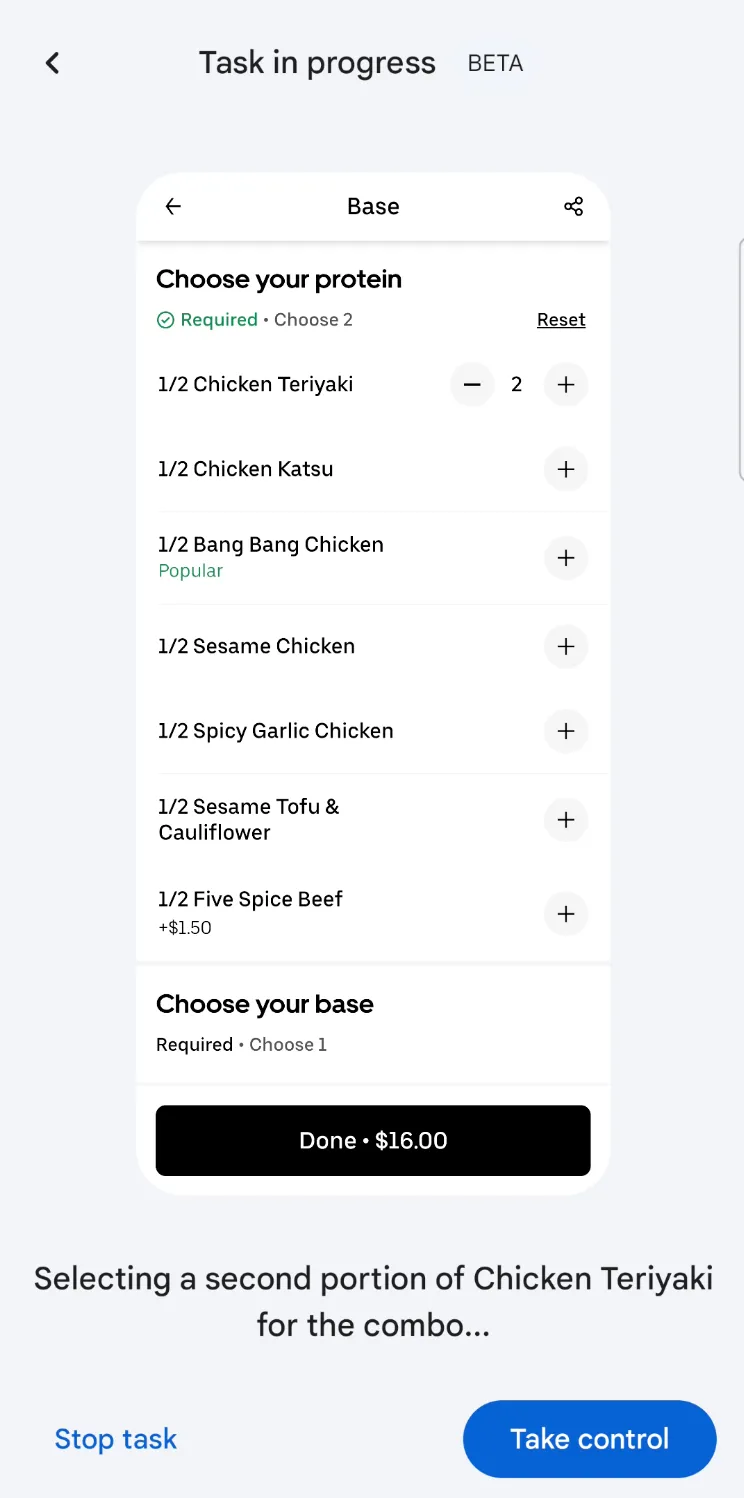Click the BETA label next to Task in progress
This screenshot has height=1498, width=744.
coord(494,62)
